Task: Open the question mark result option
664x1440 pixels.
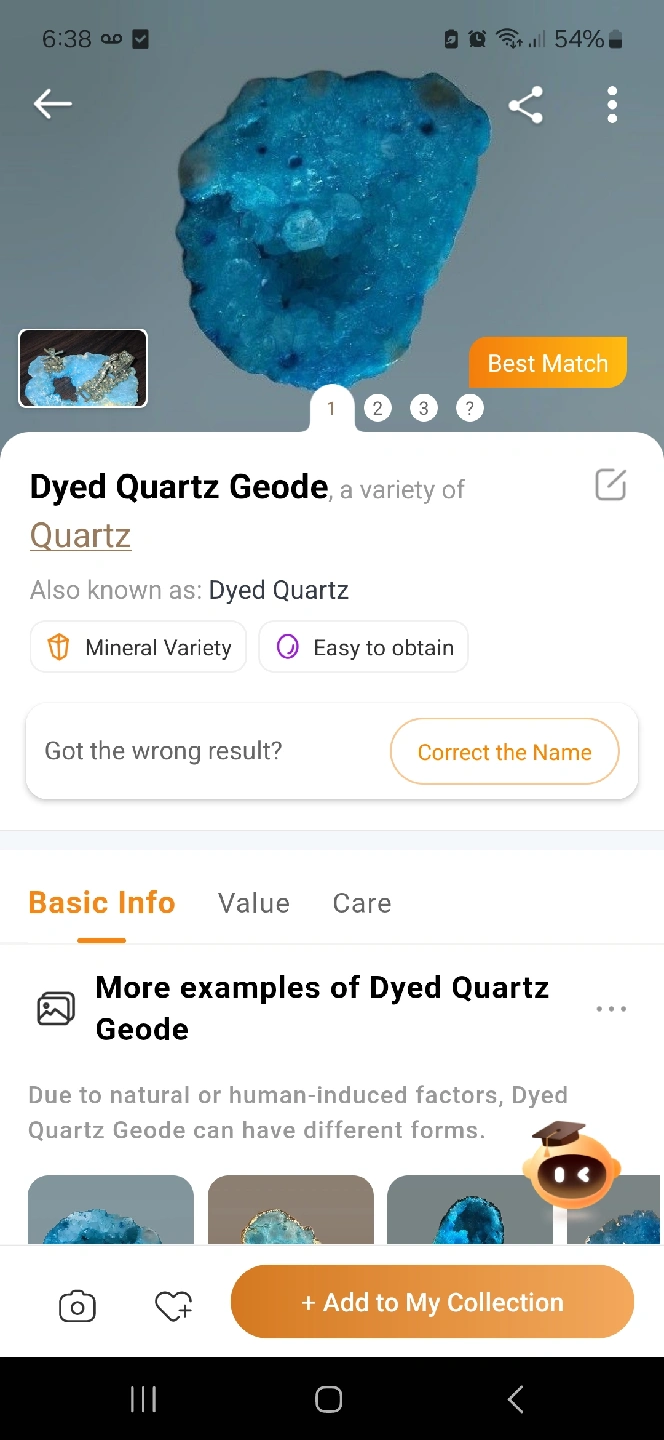Action: pyautogui.click(x=469, y=408)
